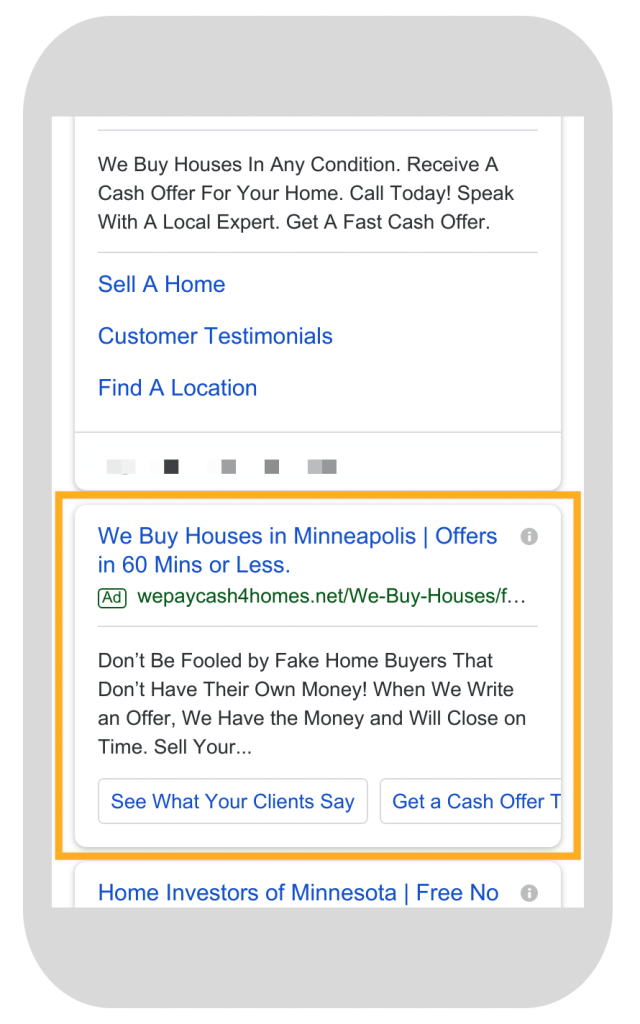Tap the info icon beside Home Investors of Minnesota
640x1024 pixels.
[530, 893]
